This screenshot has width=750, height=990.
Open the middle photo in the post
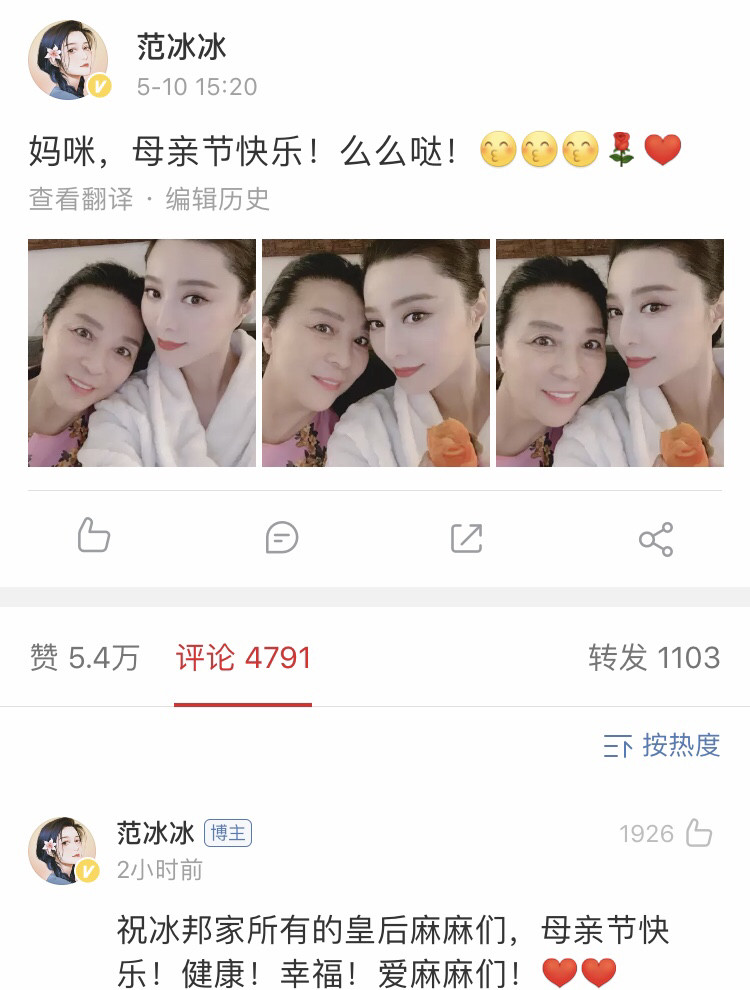click(x=376, y=353)
